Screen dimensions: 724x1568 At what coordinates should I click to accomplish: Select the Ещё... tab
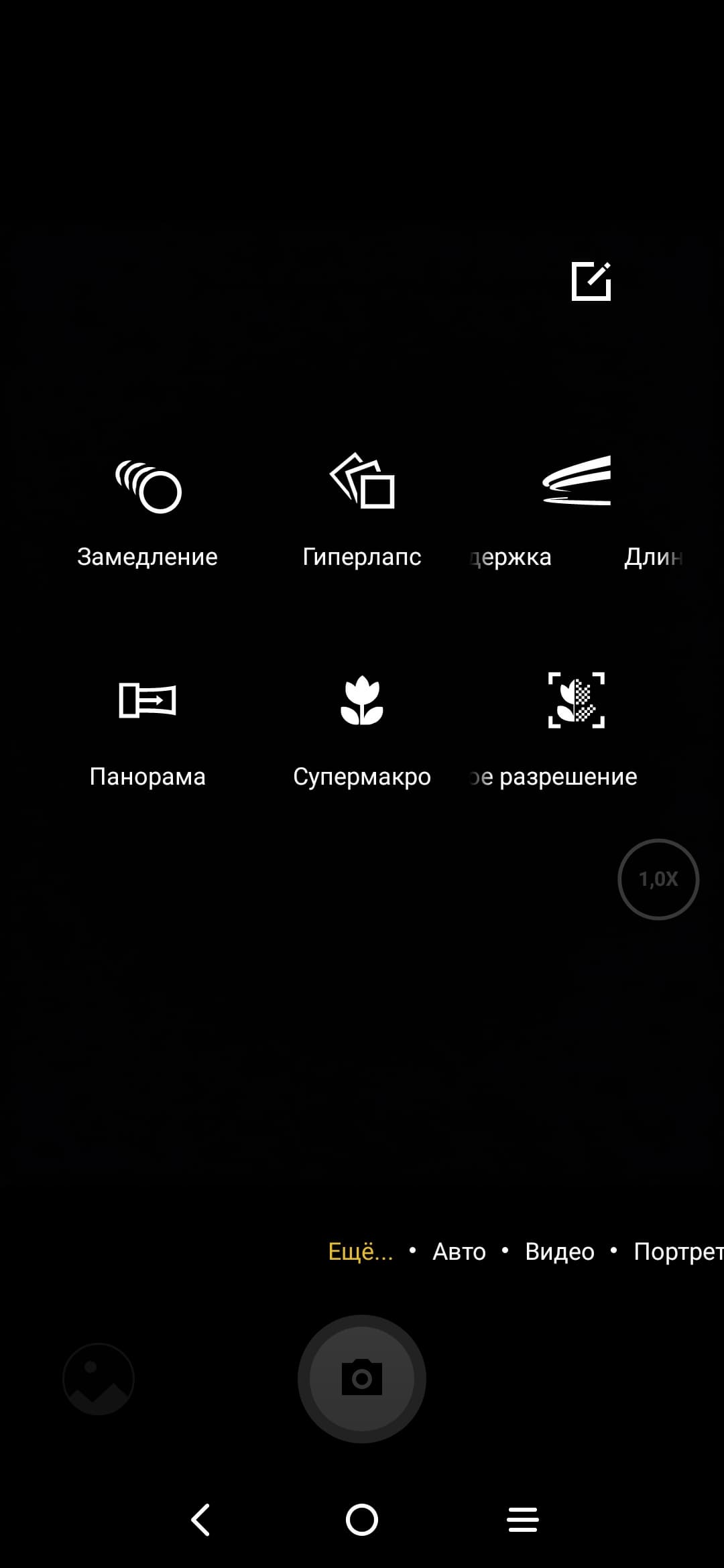point(360,1252)
